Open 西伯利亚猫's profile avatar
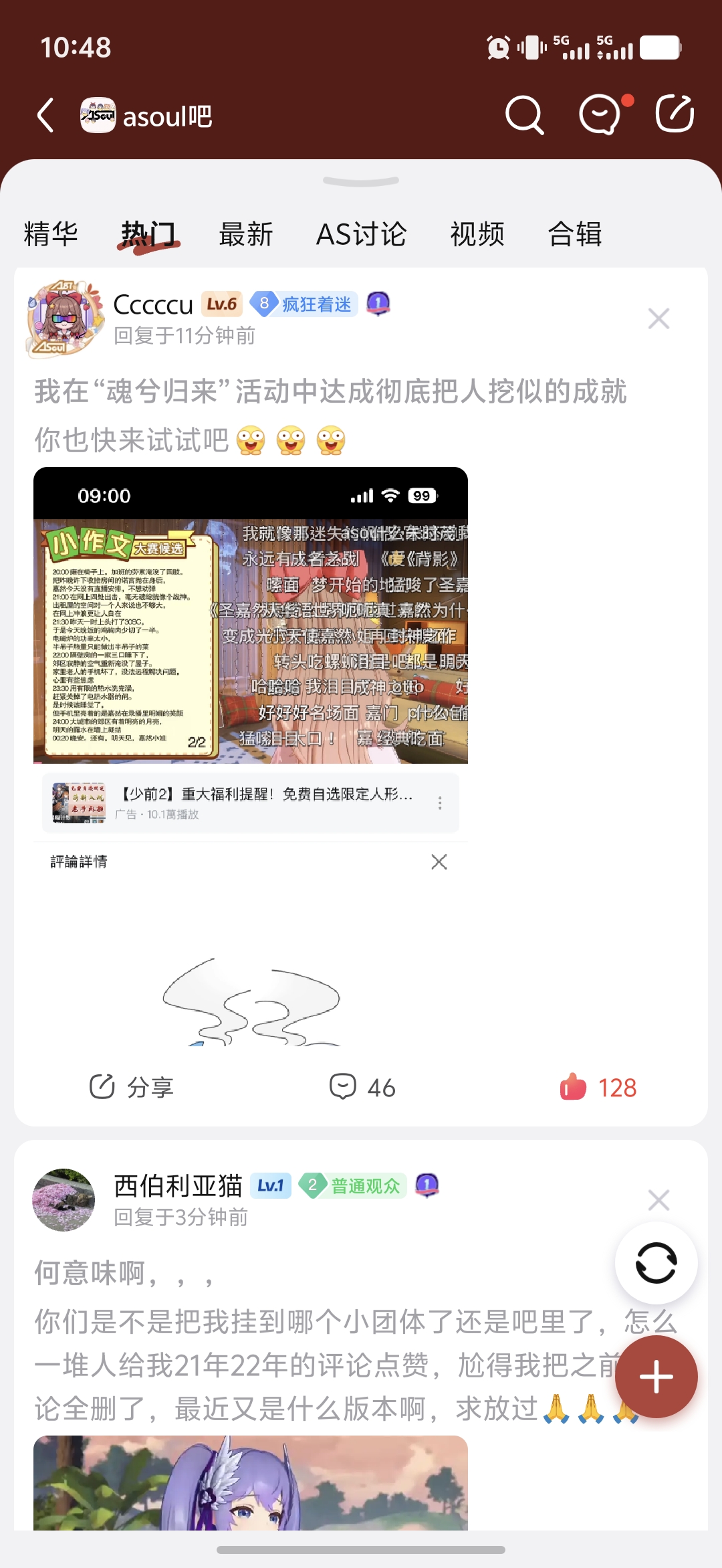Image resolution: width=722 pixels, height=1568 pixels. tap(64, 1200)
